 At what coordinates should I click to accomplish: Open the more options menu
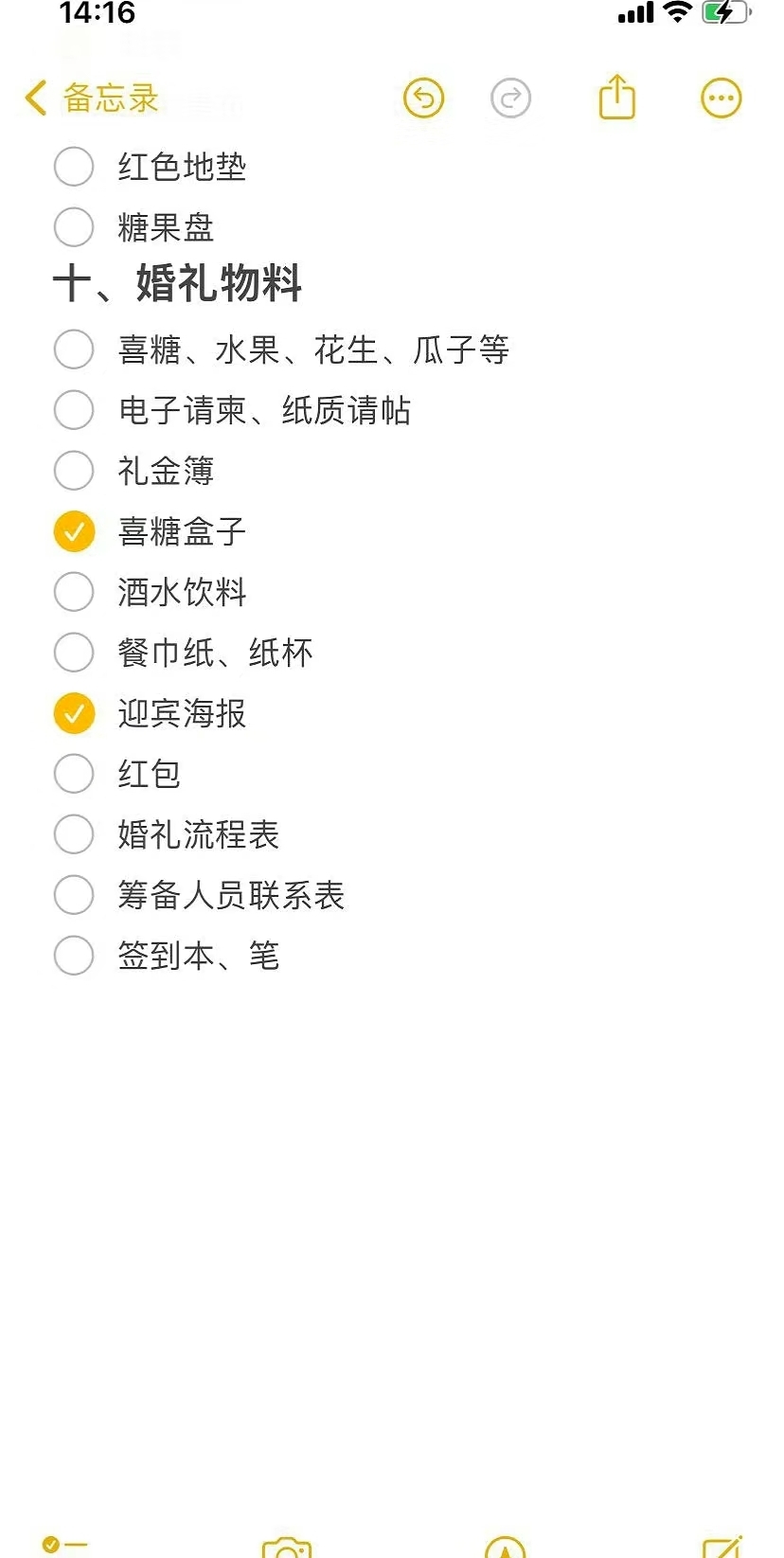[x=722, y=98]
